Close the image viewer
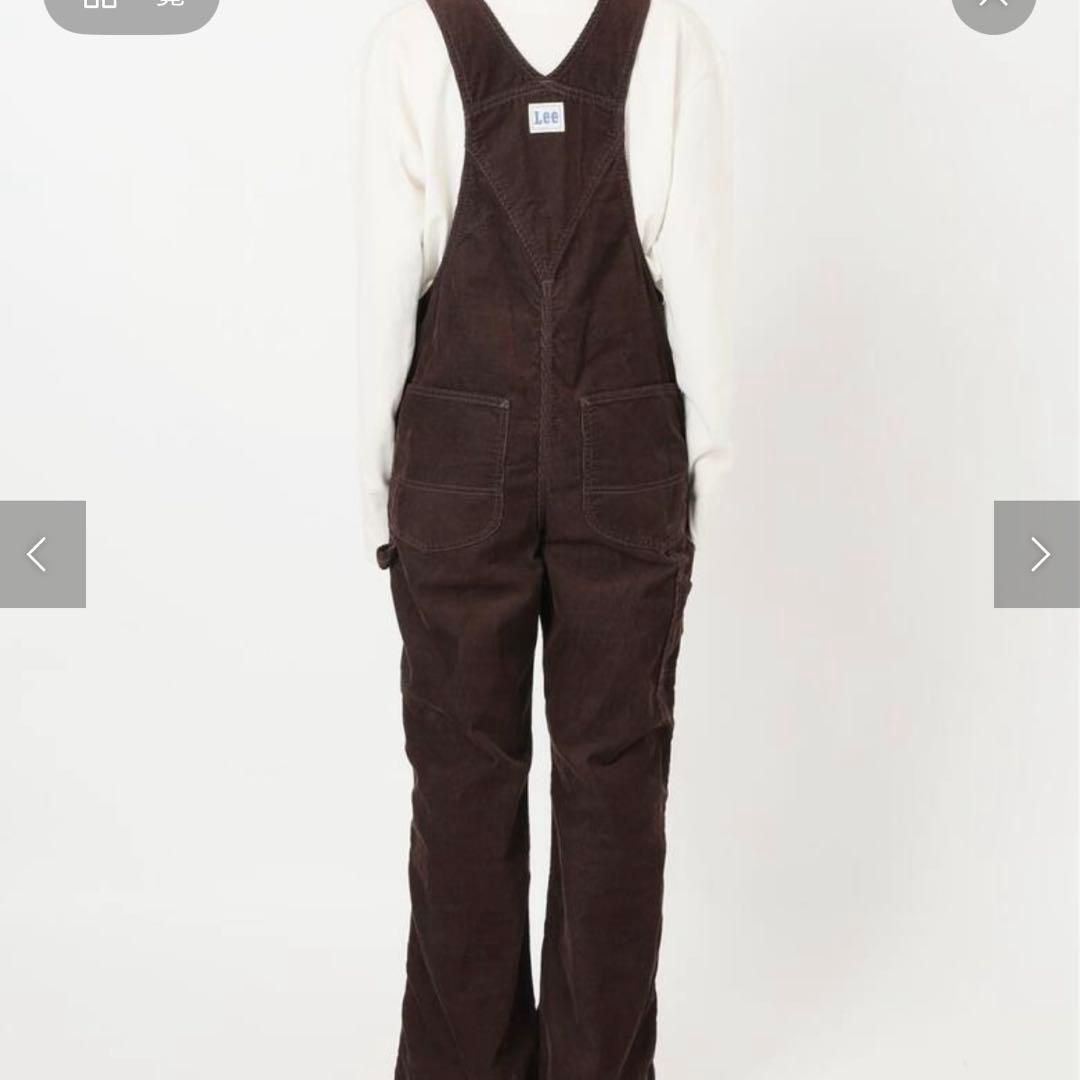 click(993, 6)
